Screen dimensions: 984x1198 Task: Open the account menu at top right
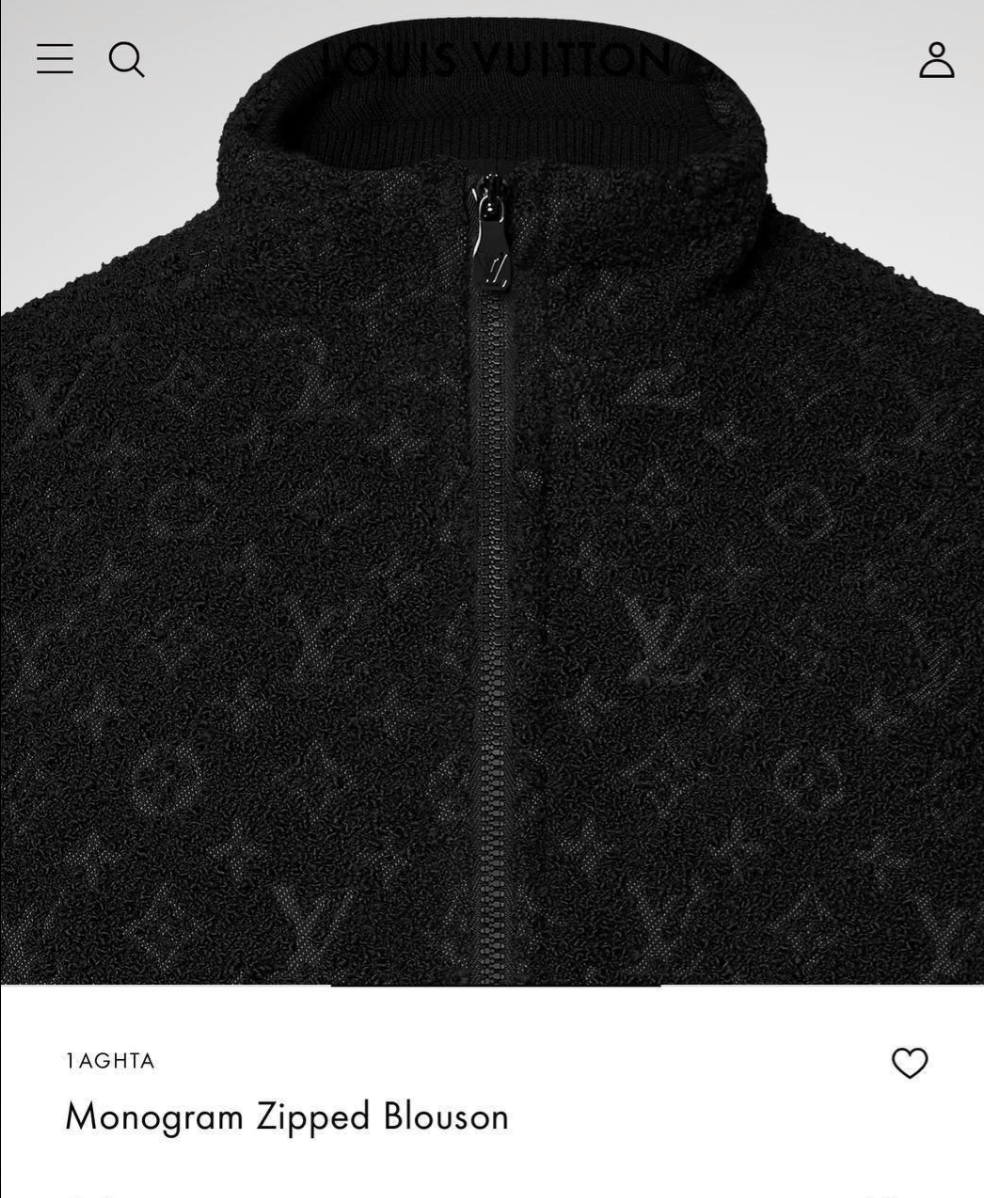pyautogui.click(x=938, y=60)
